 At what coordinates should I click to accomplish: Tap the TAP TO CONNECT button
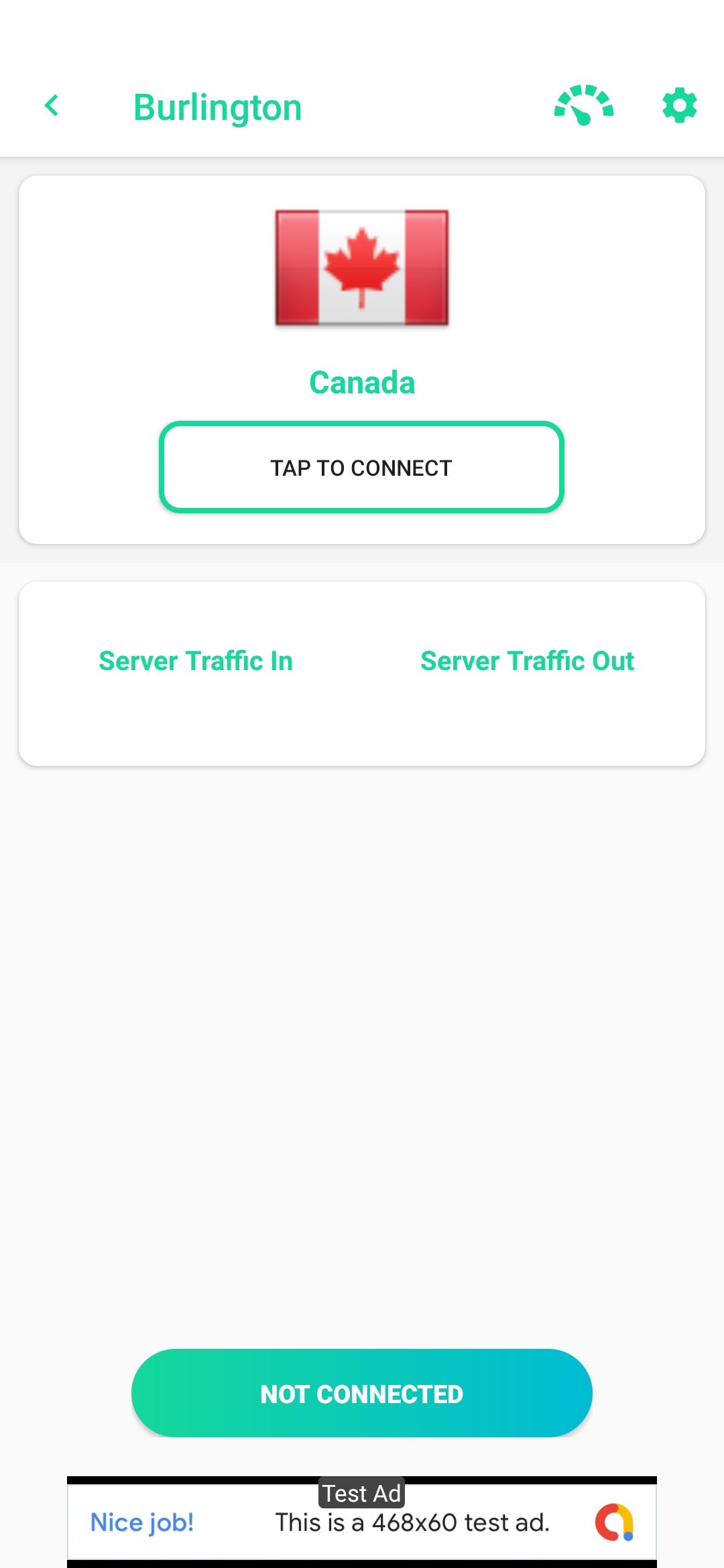click(x=361, y=468)
